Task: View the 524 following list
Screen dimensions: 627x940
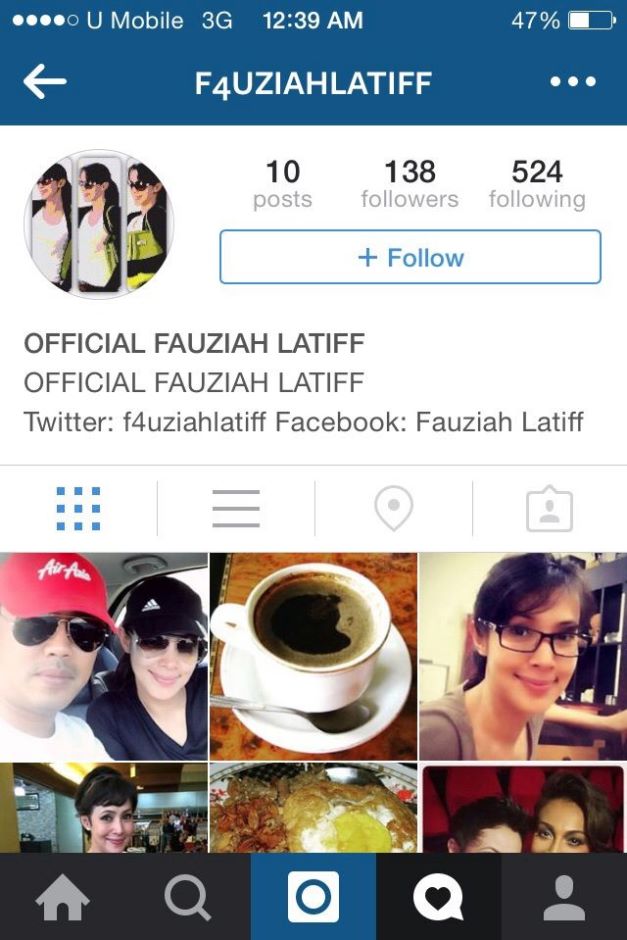Action: (537, 184)
